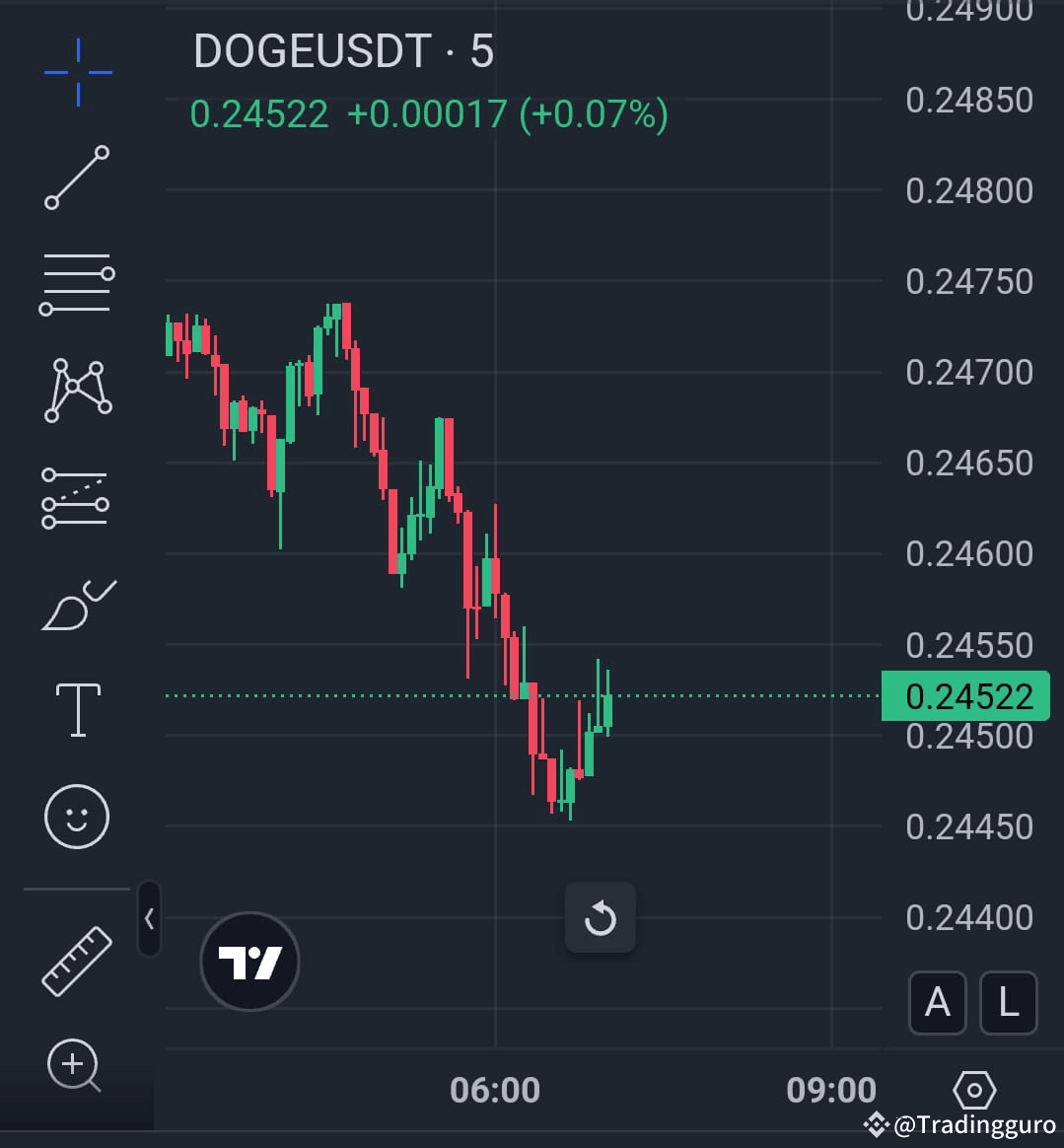
Task: Collapse the drawing tools sidebar
Action: point(149,917)
